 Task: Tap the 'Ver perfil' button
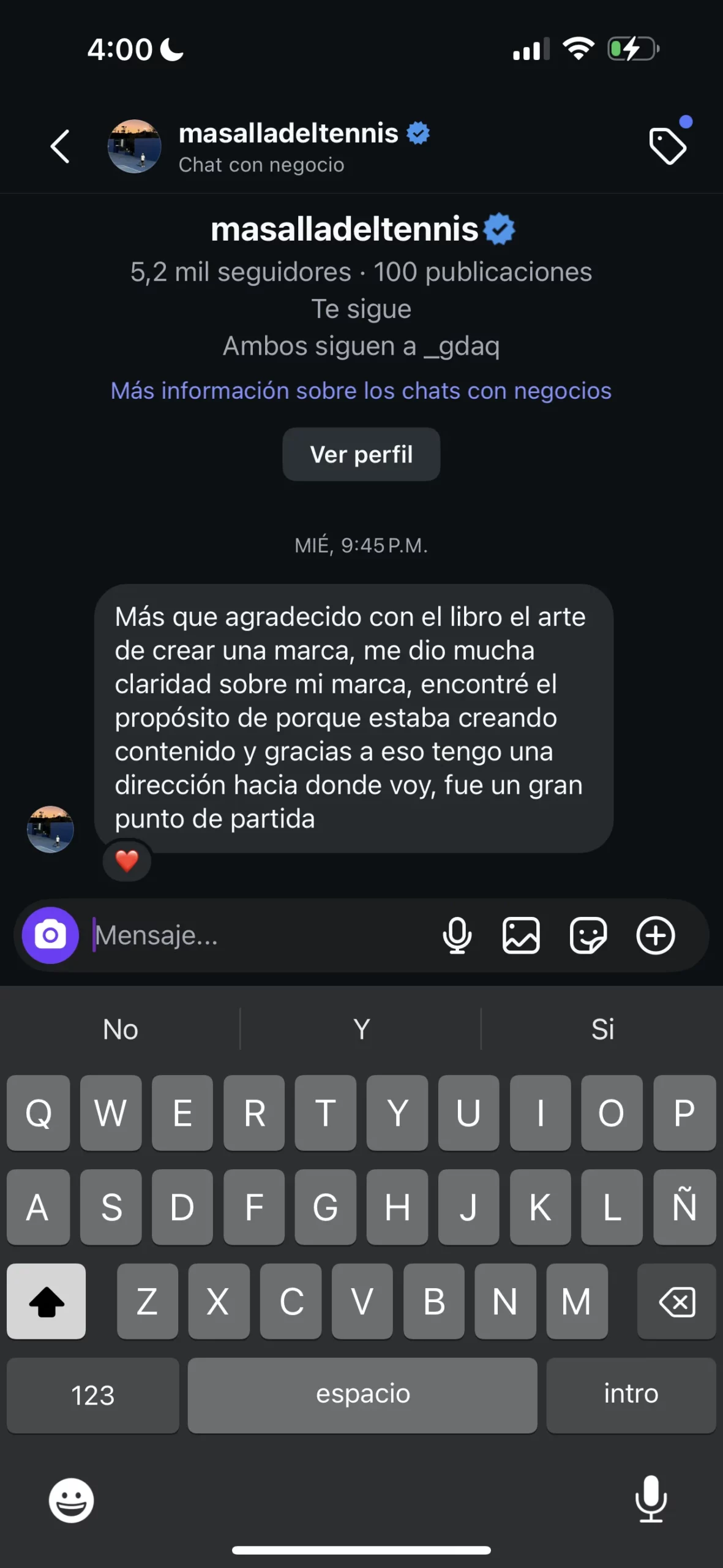point(361,454)
